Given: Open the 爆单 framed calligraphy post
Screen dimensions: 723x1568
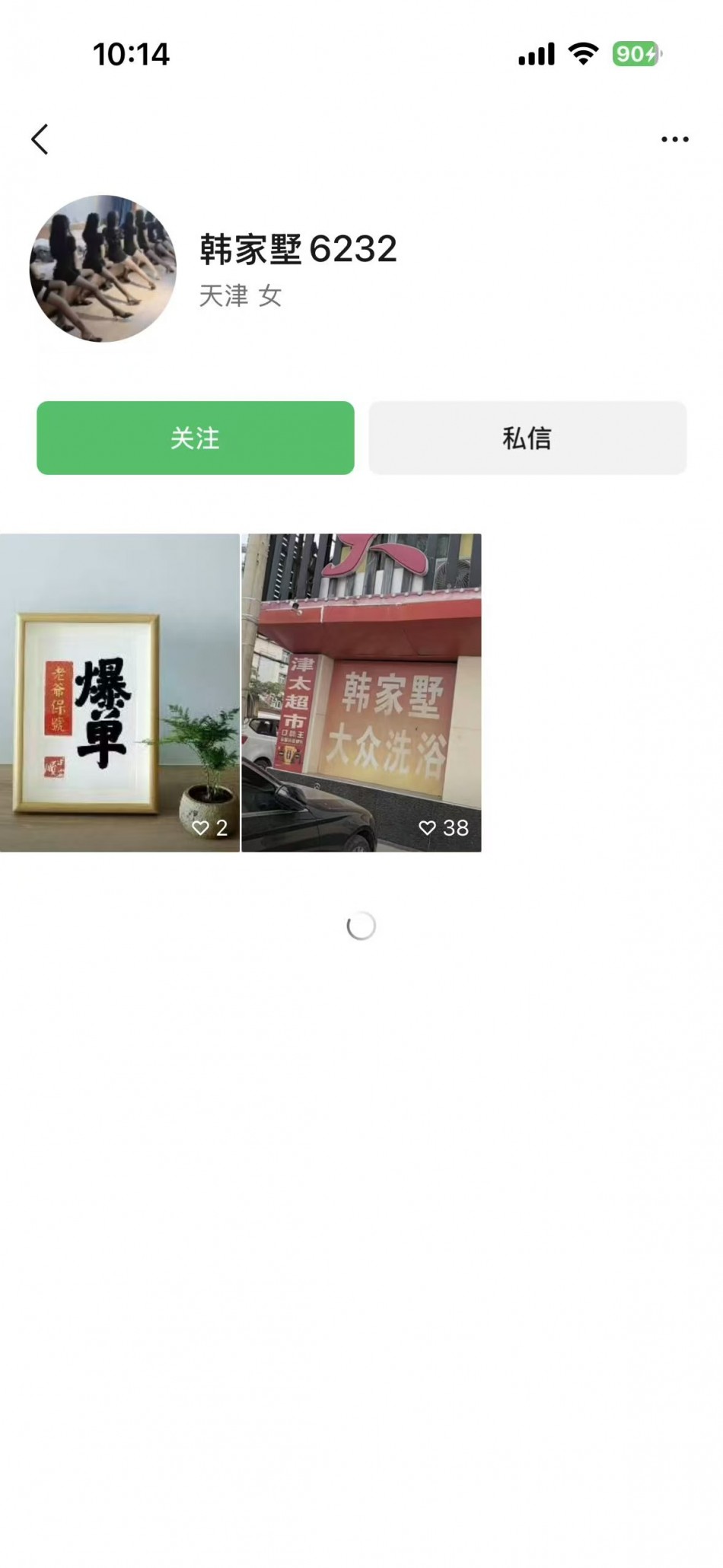Looking at the screenshot, I should click(x=119, y=692).
